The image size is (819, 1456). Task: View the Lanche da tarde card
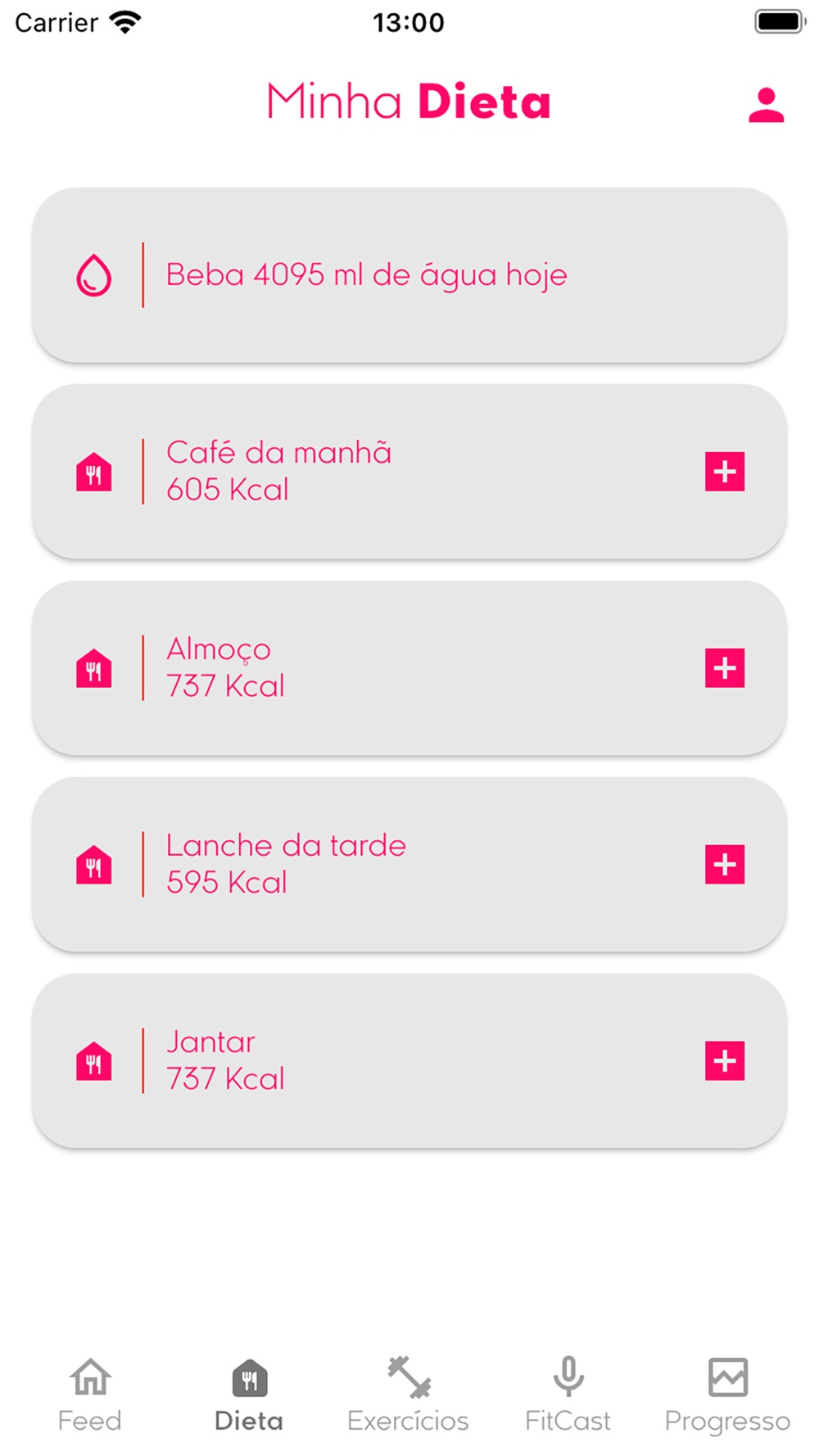pyautogui.click(x=369, y=865)
